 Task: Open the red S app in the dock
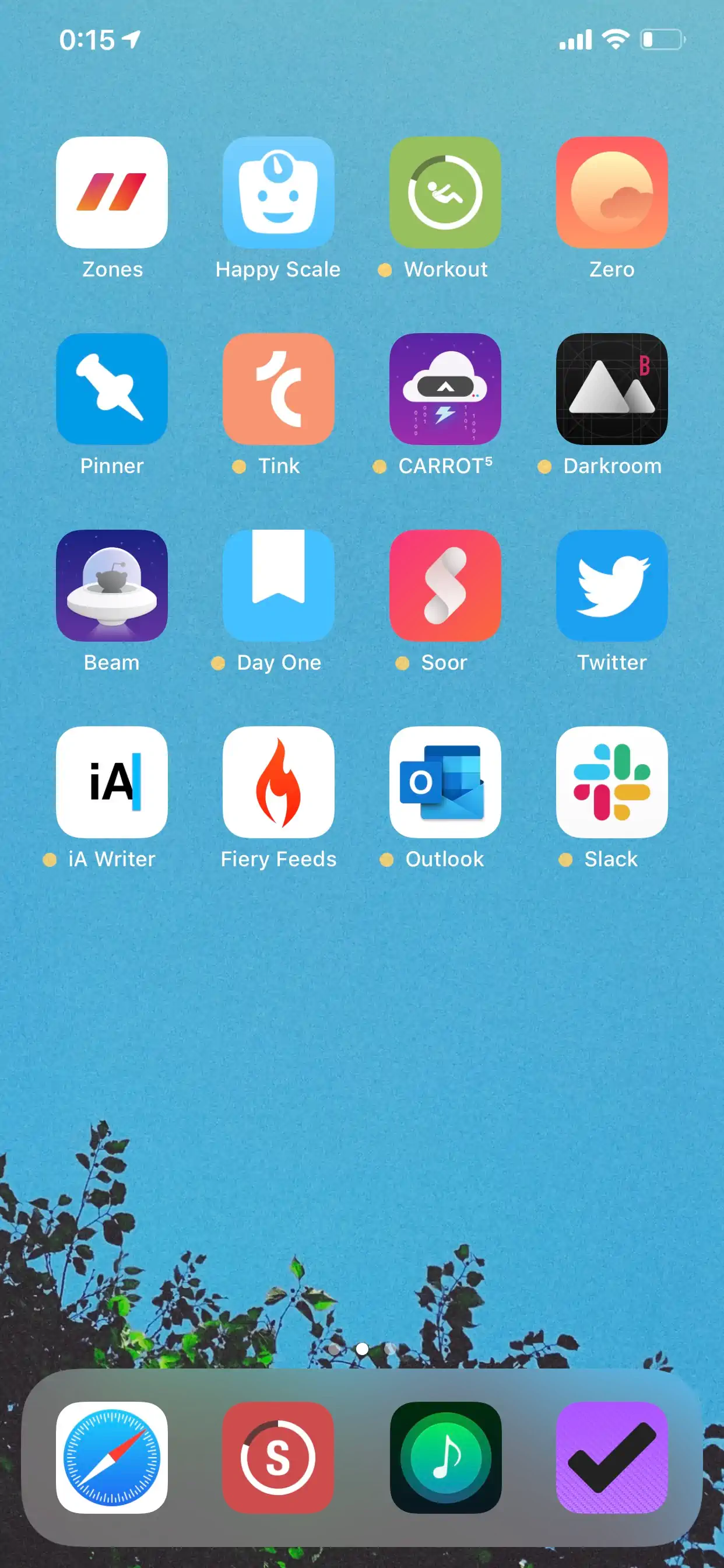coord(279,1458)
